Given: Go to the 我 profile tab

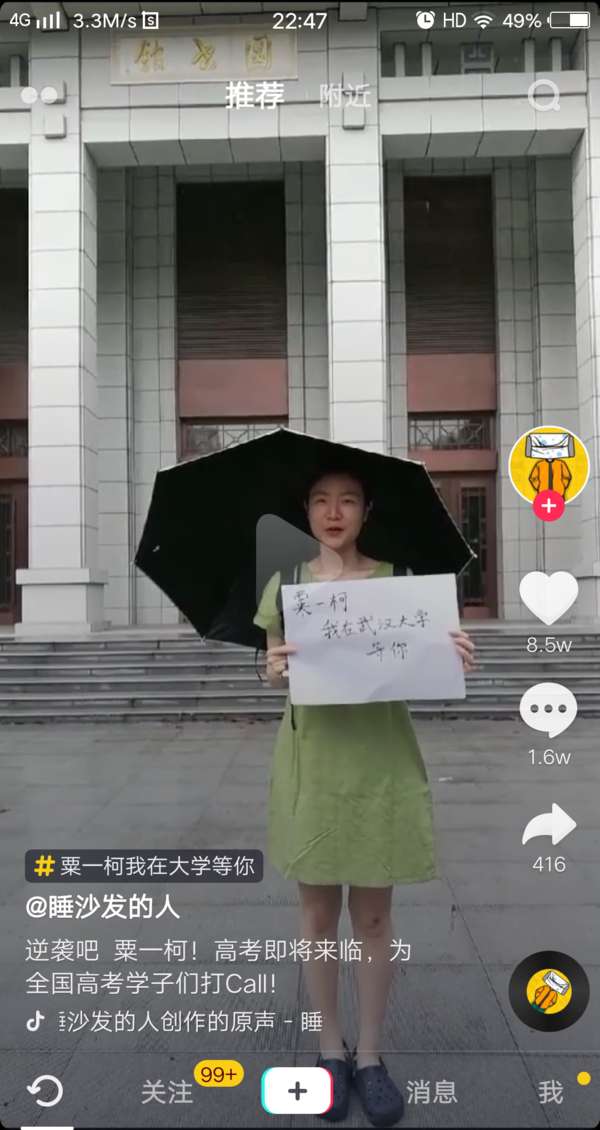Looking at the screenshot, I should click(x=551, y=1092).
